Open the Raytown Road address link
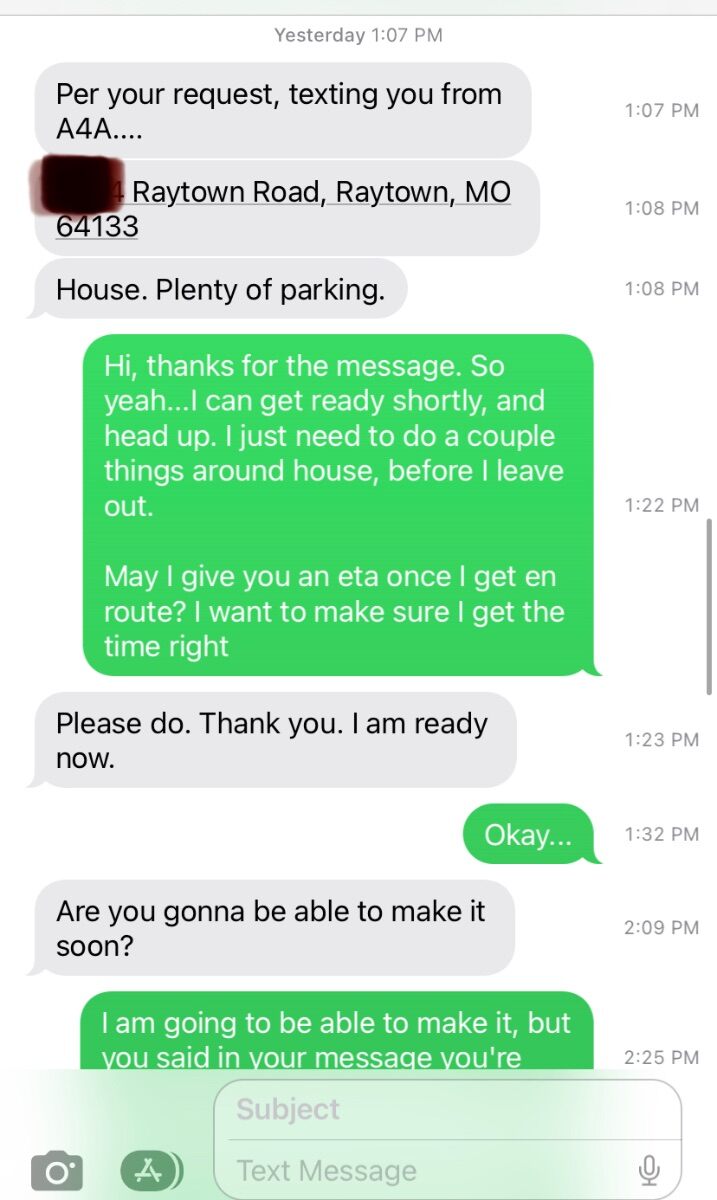Viewport: 717px width, 1200px height. [x=284, y=208]
